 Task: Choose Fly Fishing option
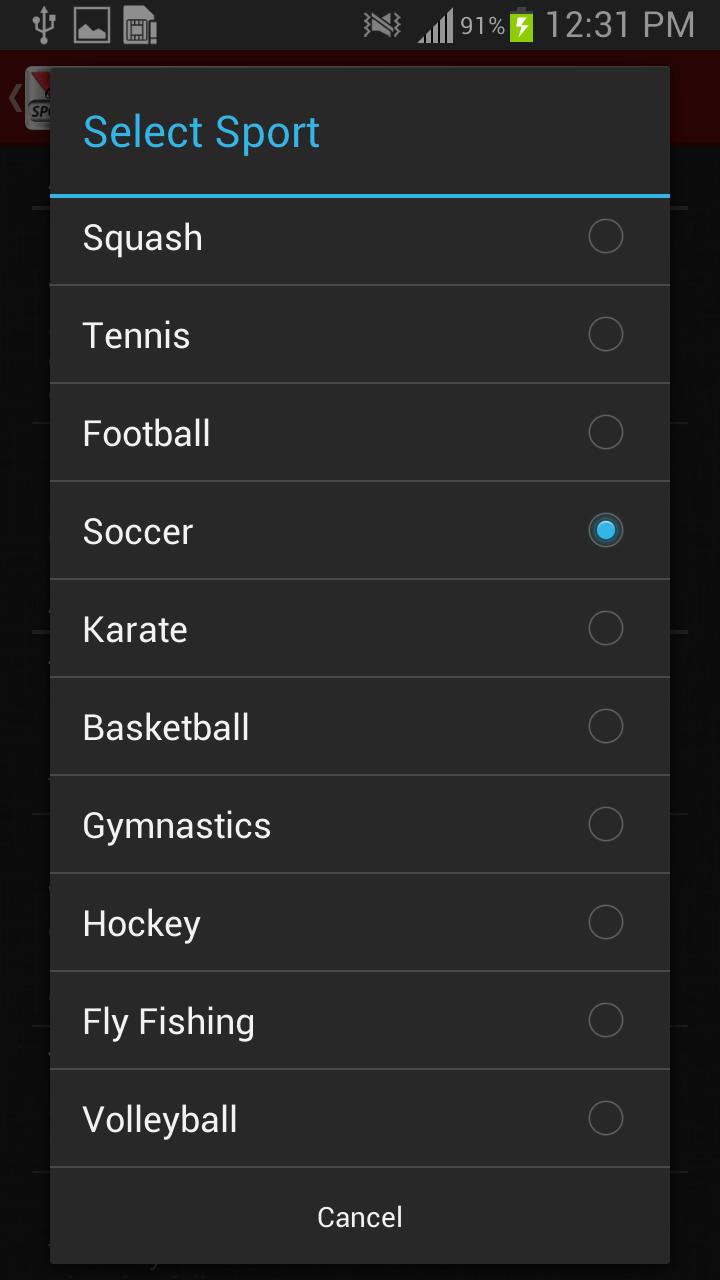click(359, 1021)
